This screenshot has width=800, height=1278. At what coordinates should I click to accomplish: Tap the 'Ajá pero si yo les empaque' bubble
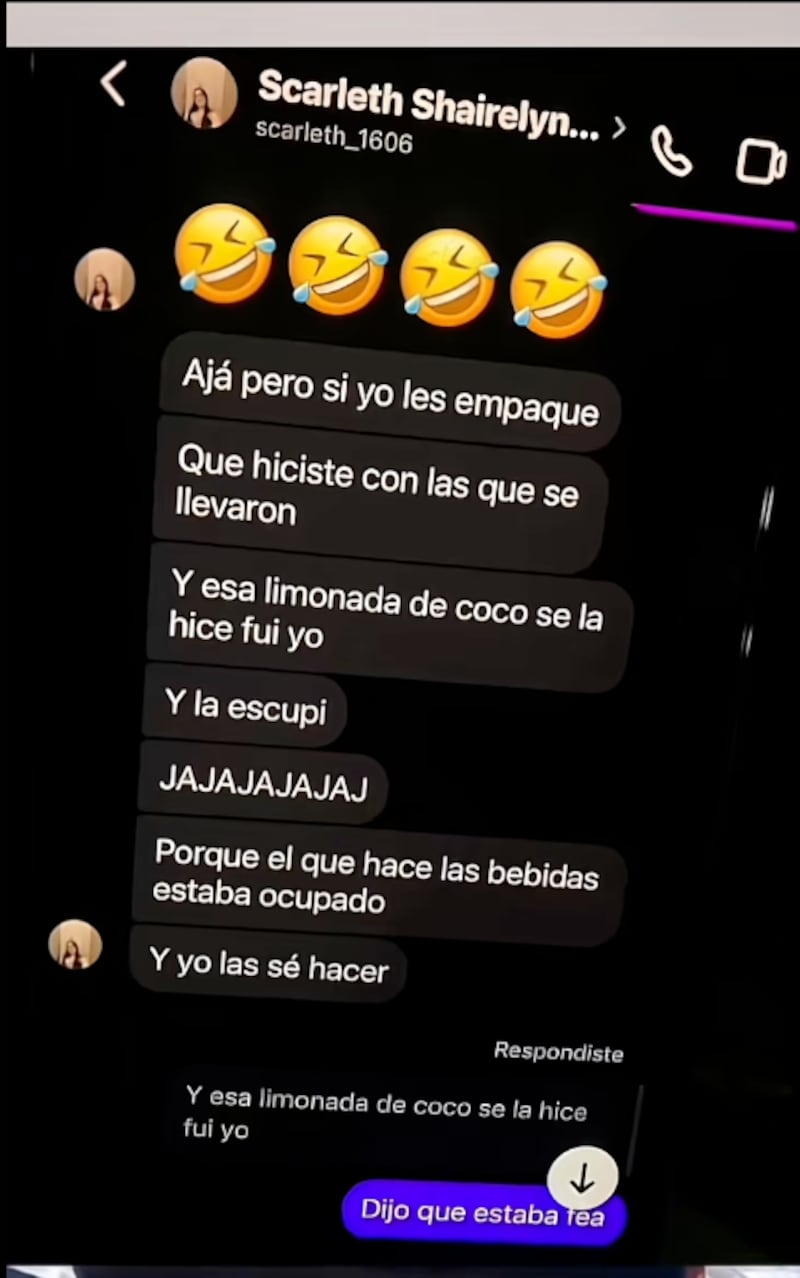(x=390, y=394)
